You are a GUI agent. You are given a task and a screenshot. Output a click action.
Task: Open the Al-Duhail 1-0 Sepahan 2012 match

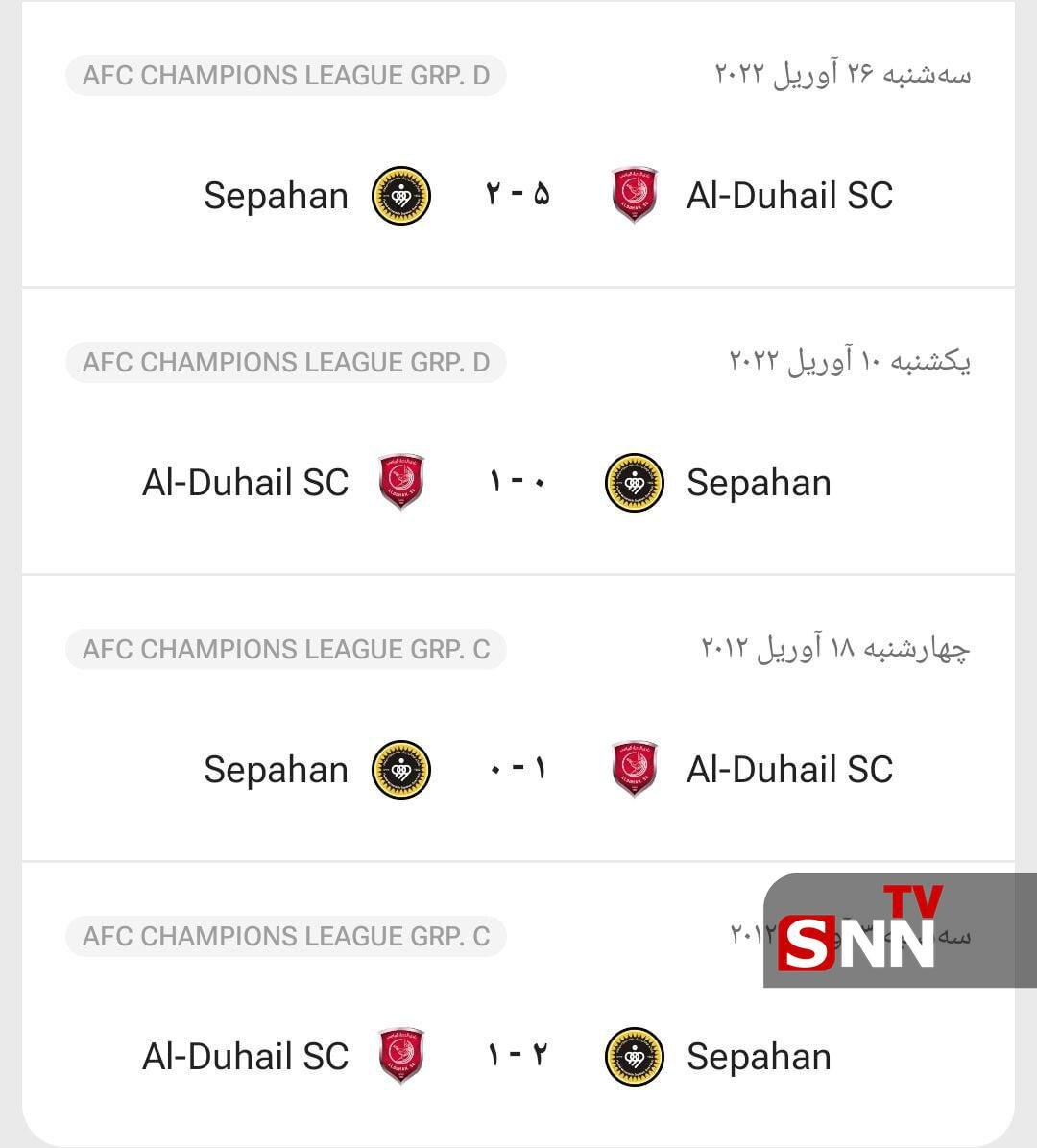pos(518,769)
